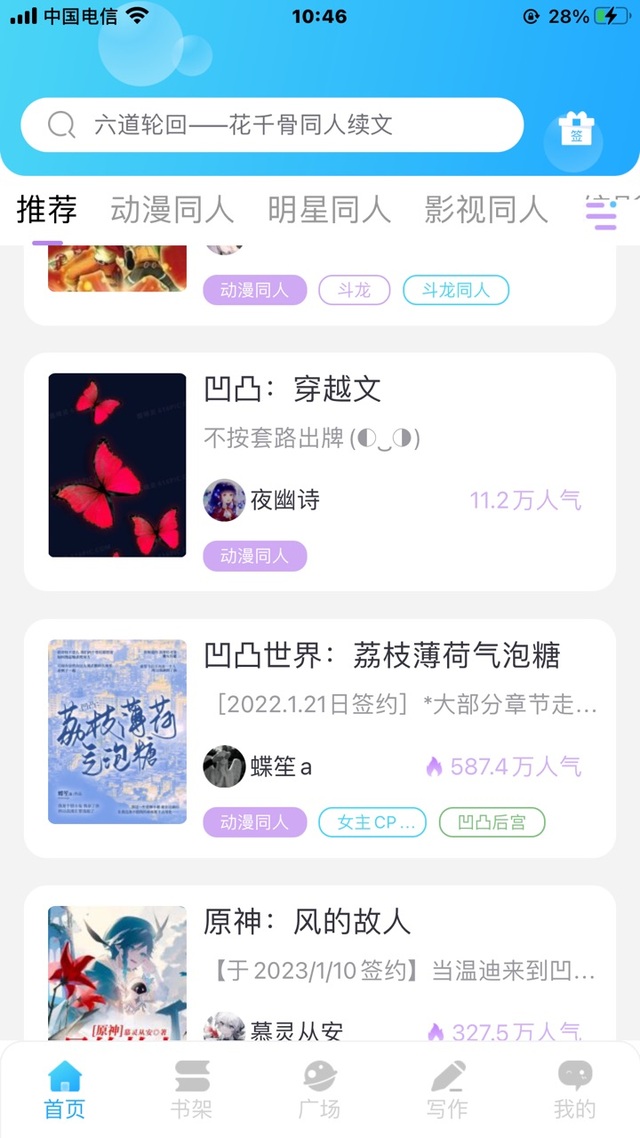The height and width of the screenshot is (1138, 640).
Task: Go to the 广场 tab
Action: [319, 1089]
